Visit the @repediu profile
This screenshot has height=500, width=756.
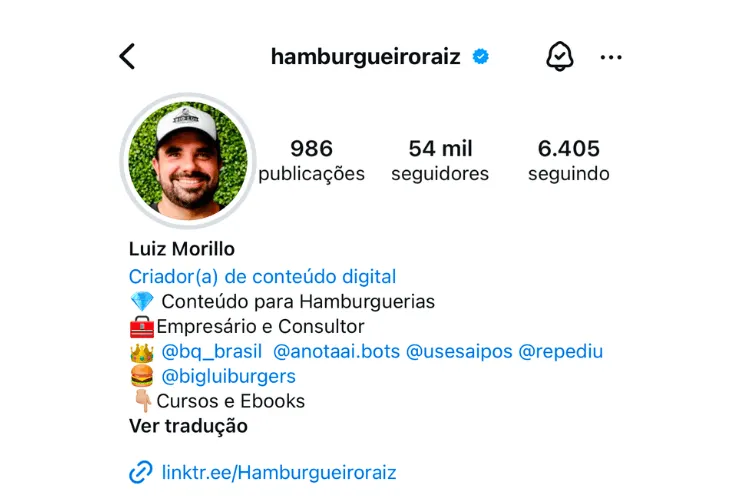pos(561,351)
